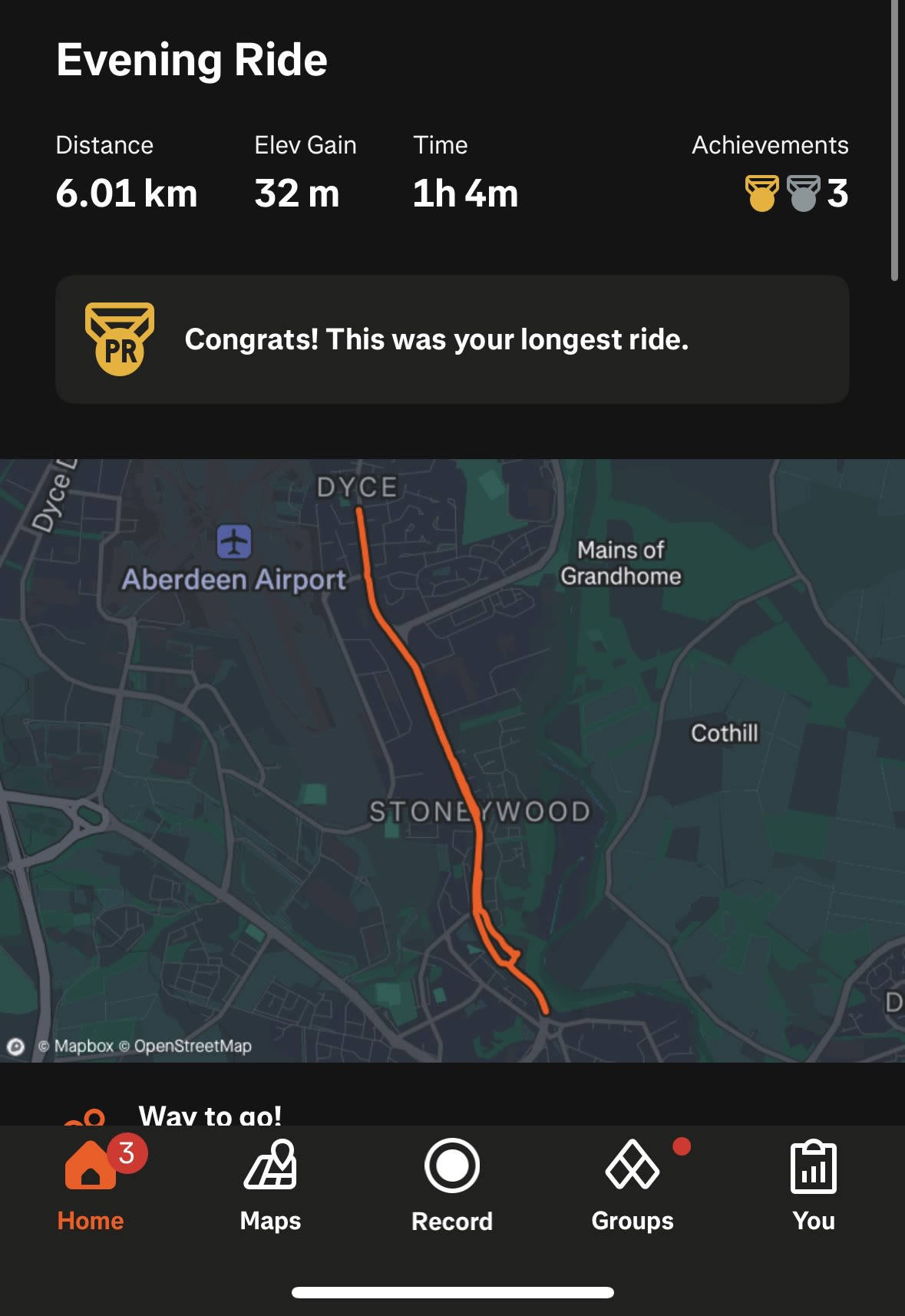Open the Evening Ride activity title
The height and width of the screenshot is (1316, 905).
pyautogui.click(x=192, y=60)
